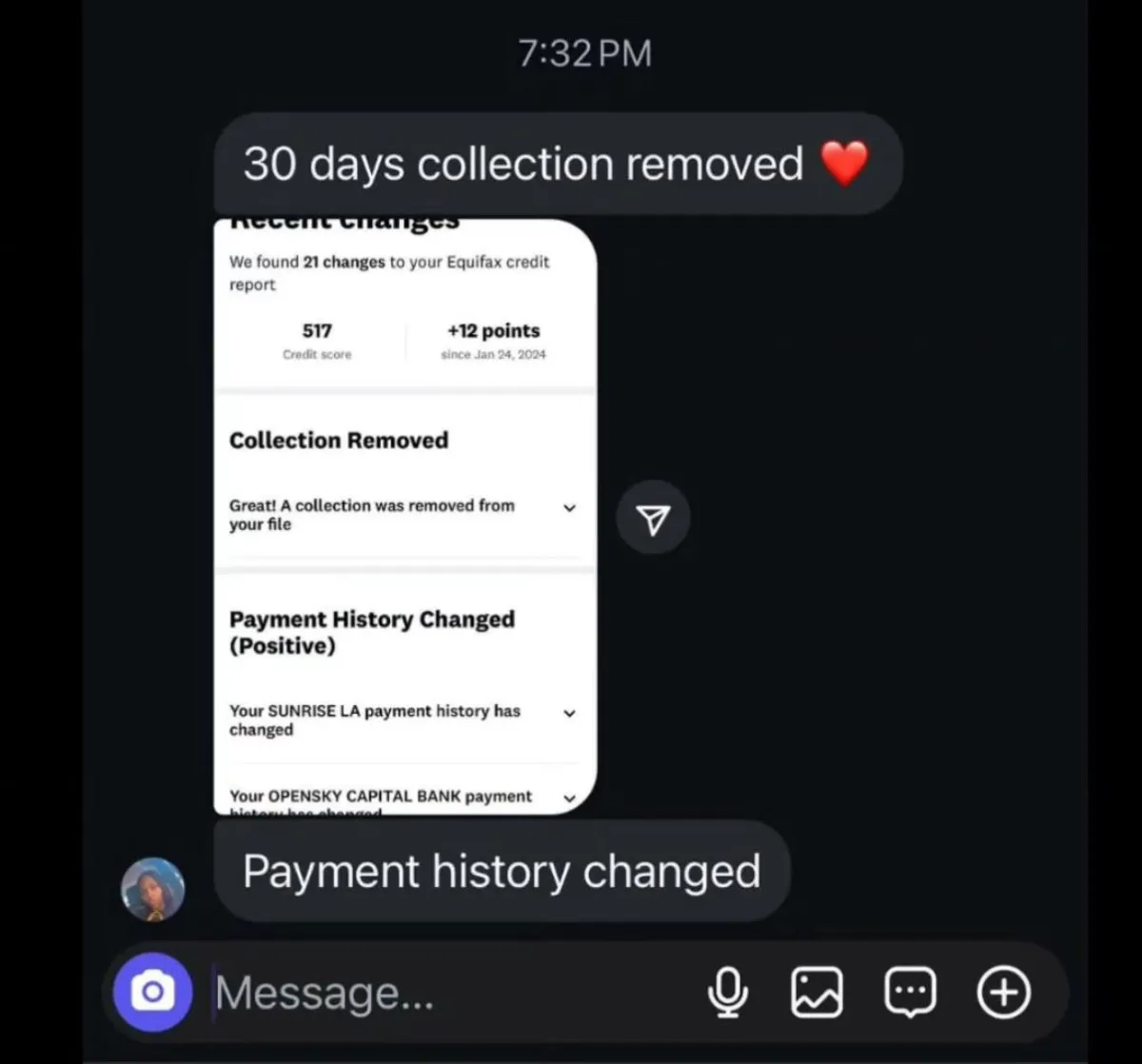Open the shared credit report screenshot
The height and width of the screenshot is (1064, 1142).
coord(405,517)
